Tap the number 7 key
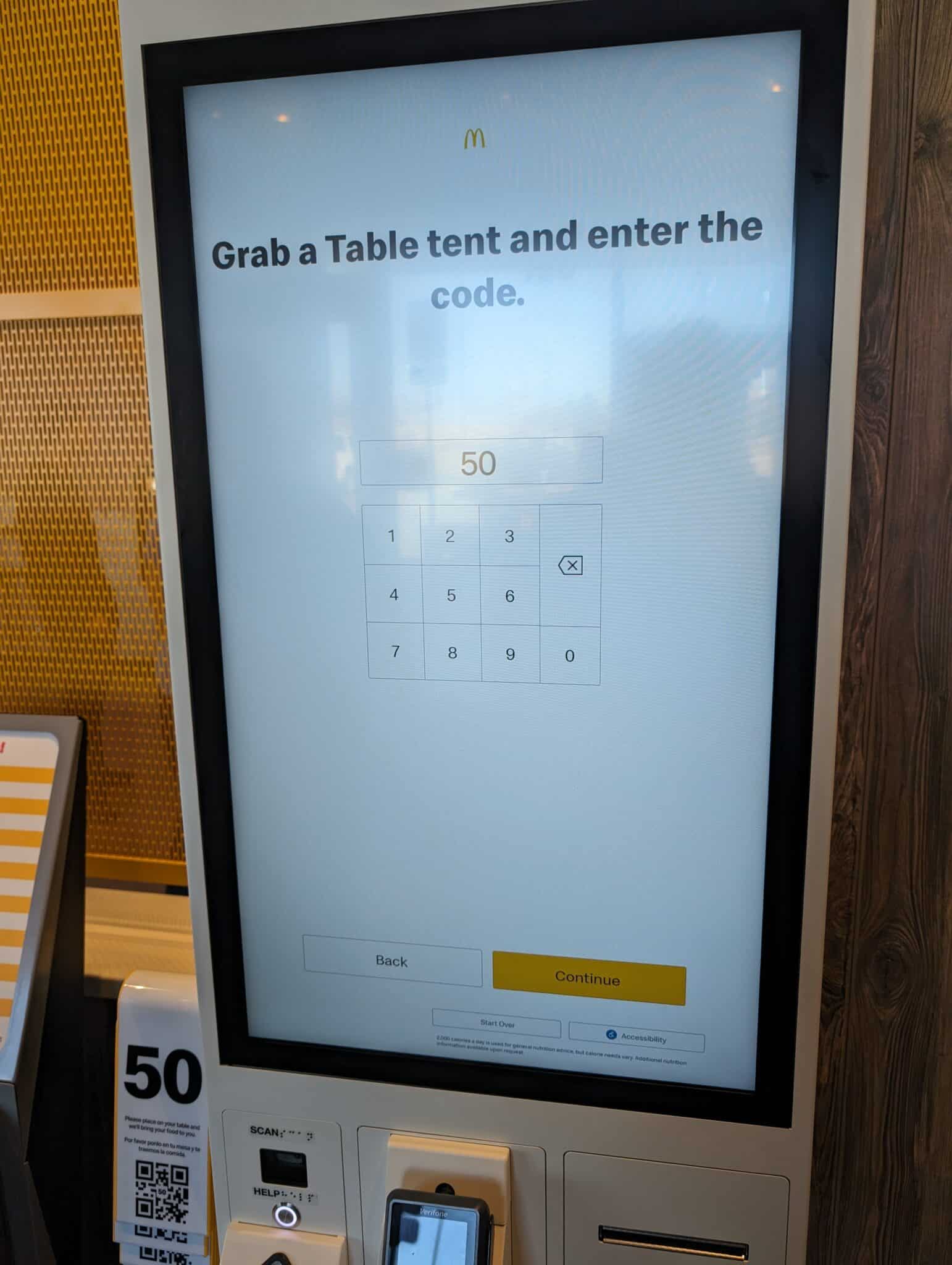The height and width of the screenshot is (1265, 952). [396, 652]
